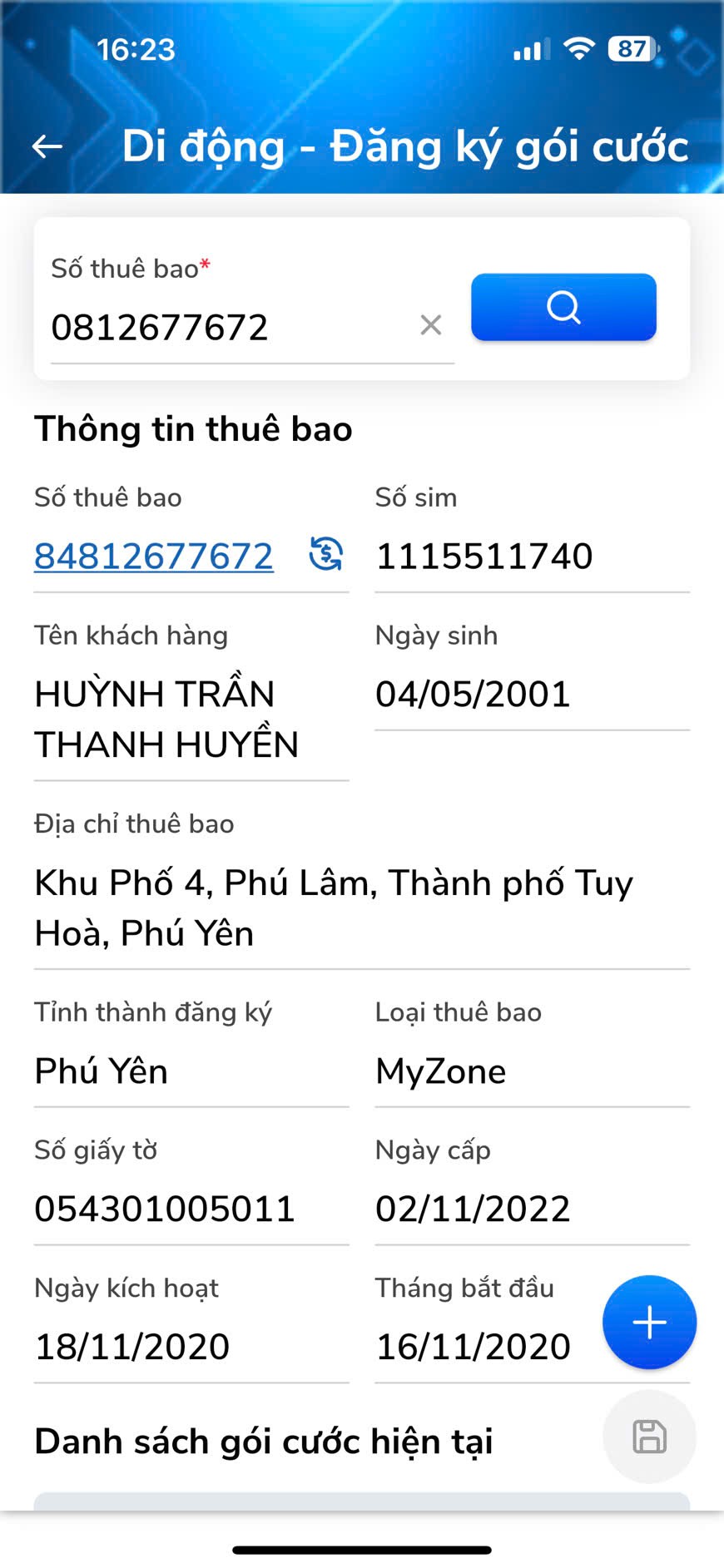This screenshot has width=724, height=1568.
Task: Add a new package with the plus button
Action: pyautogui.click(x=649, y=1322)
